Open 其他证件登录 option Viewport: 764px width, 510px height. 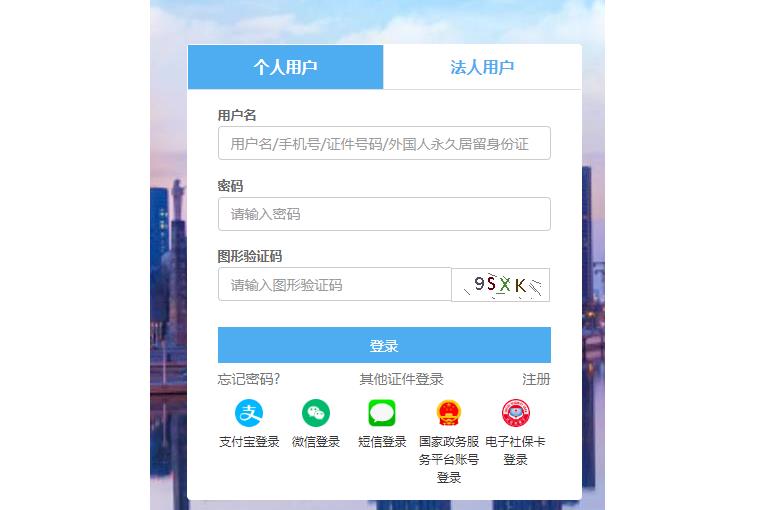401,379
